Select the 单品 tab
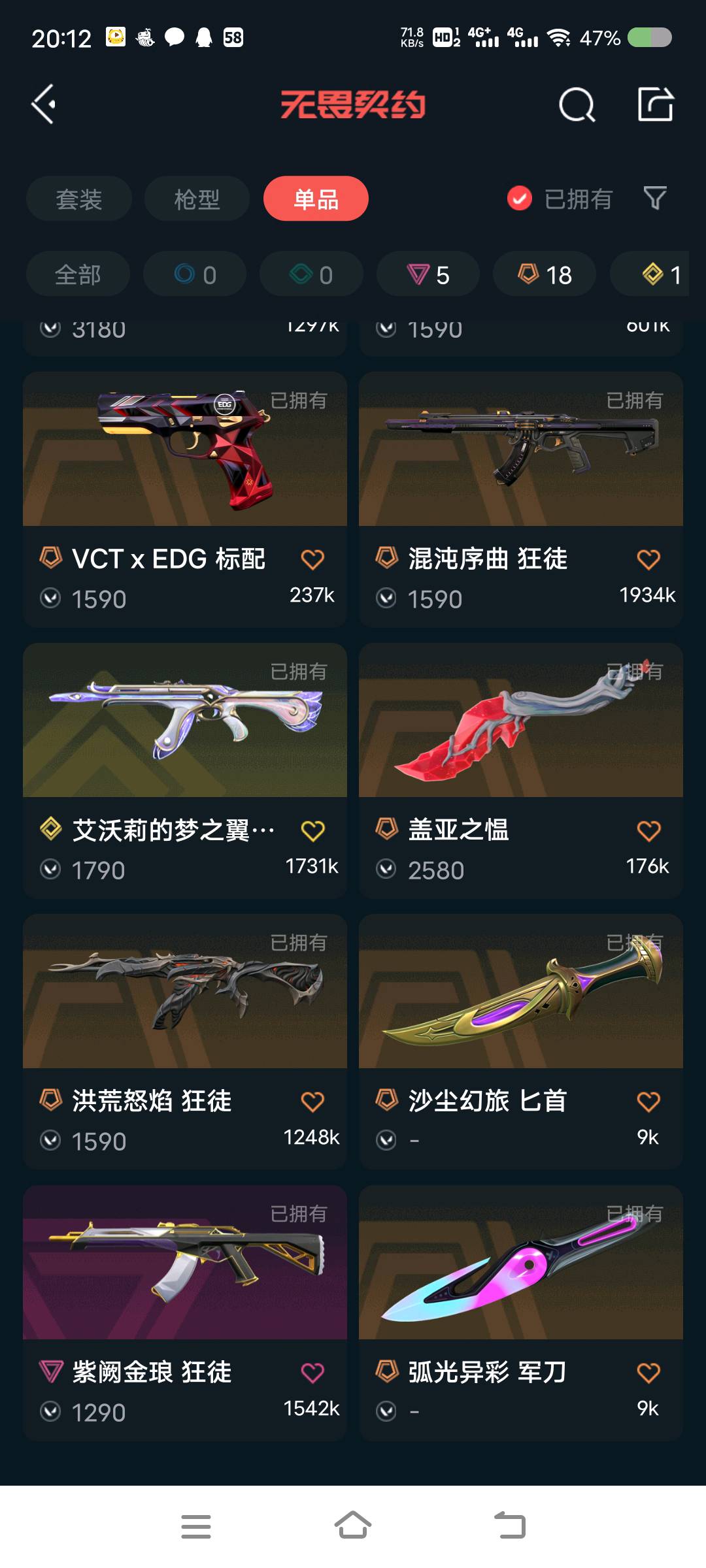706x1568 pixels. (x=316, y=199)
